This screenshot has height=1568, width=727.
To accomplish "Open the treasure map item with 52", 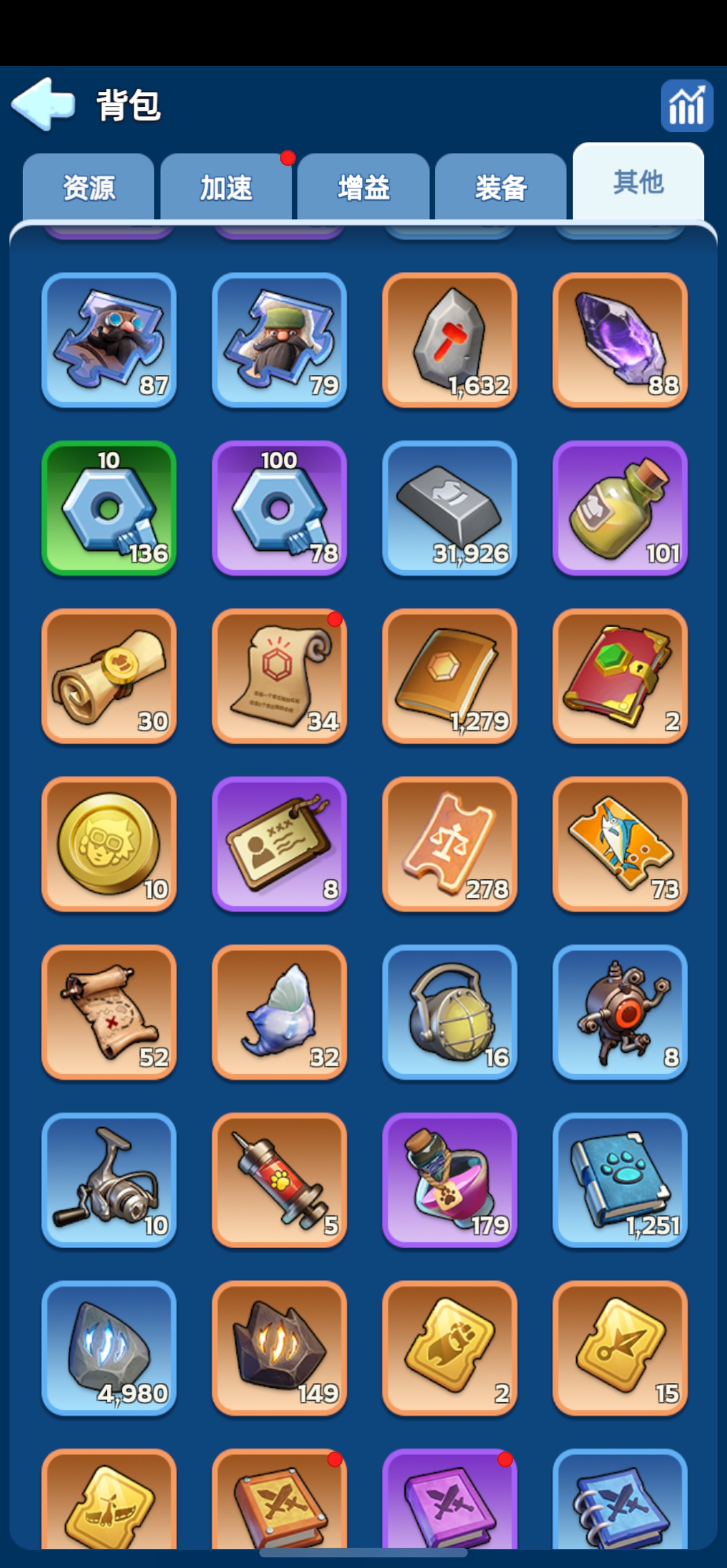I will coord(109,1011).
